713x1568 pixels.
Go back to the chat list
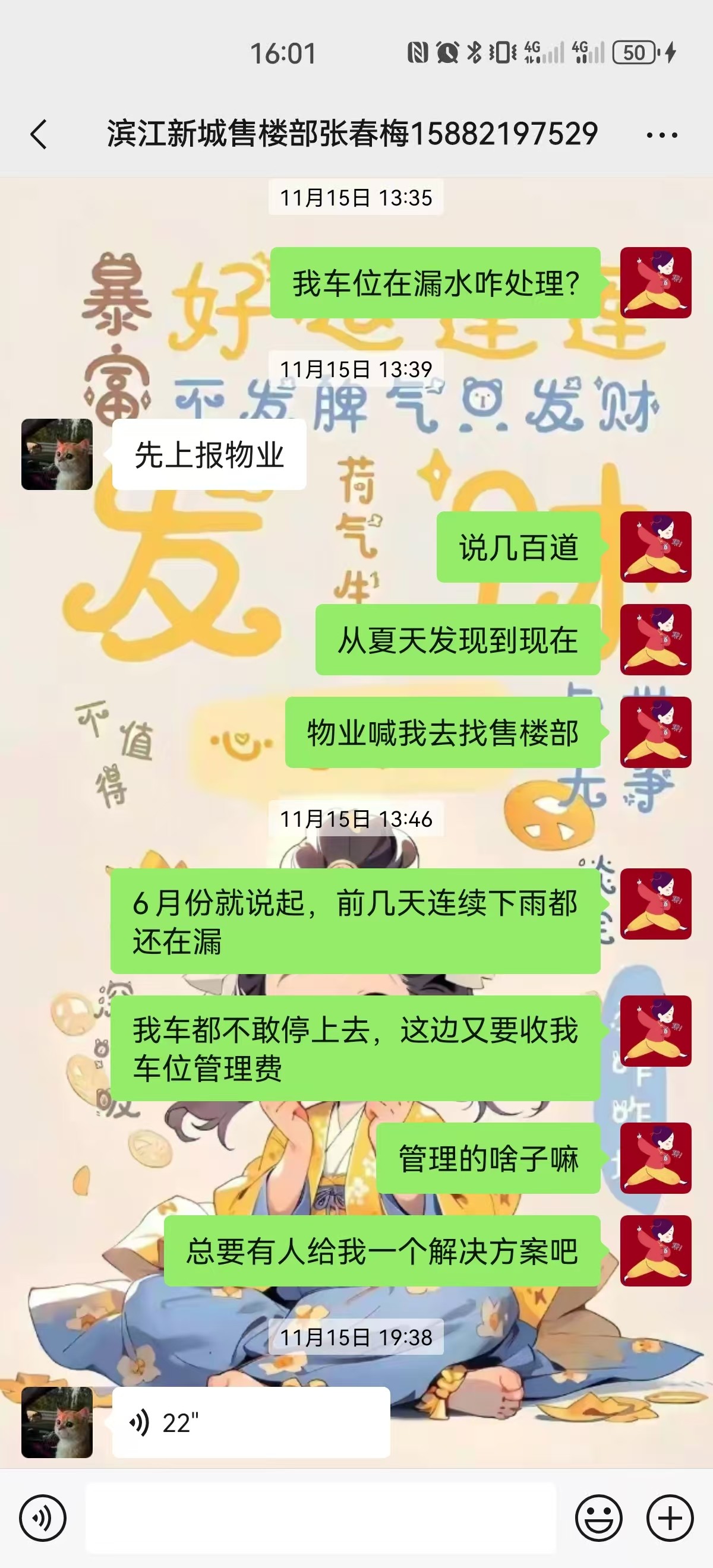(39, 134)
